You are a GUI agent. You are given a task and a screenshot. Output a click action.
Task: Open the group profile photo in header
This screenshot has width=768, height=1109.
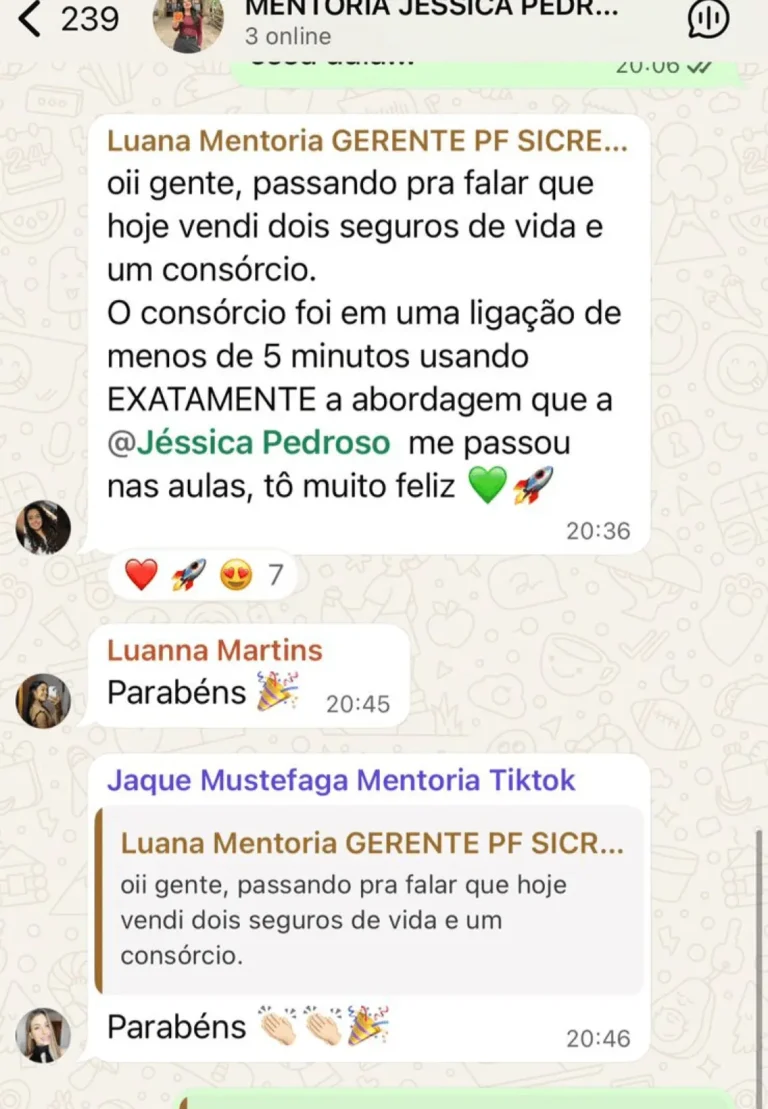click(188, 22)
